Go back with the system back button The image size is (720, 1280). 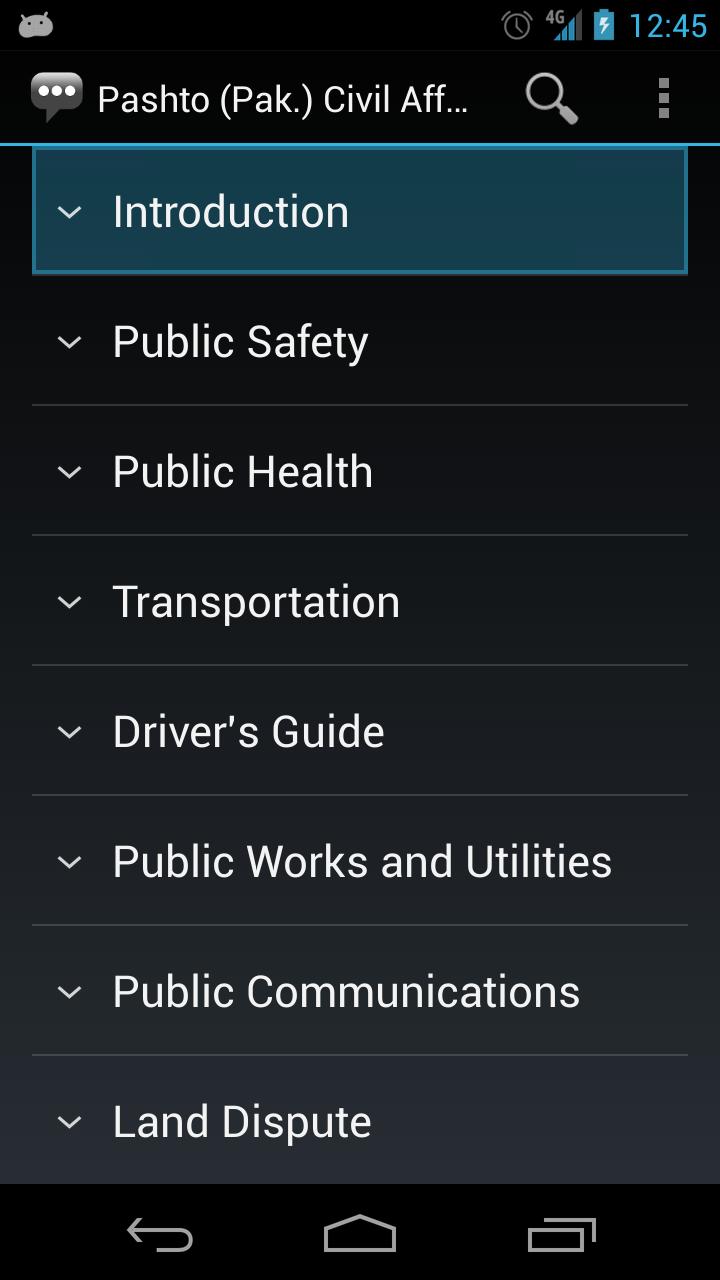(x=160, y=1234)
